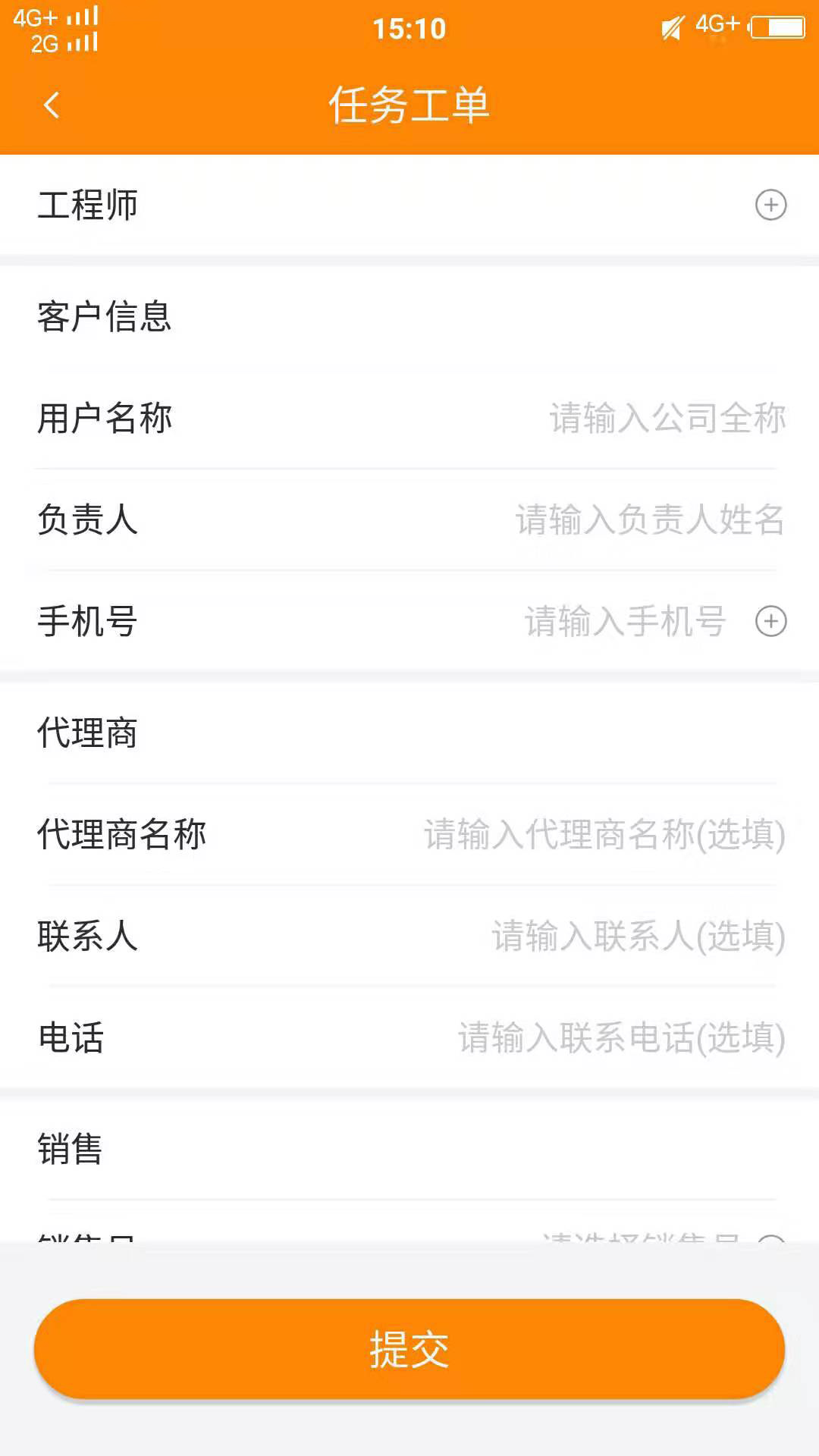The width and height of the screenshot is (819, 1456).
Task: Add an engineer with the plus icon
Action: 770,205
